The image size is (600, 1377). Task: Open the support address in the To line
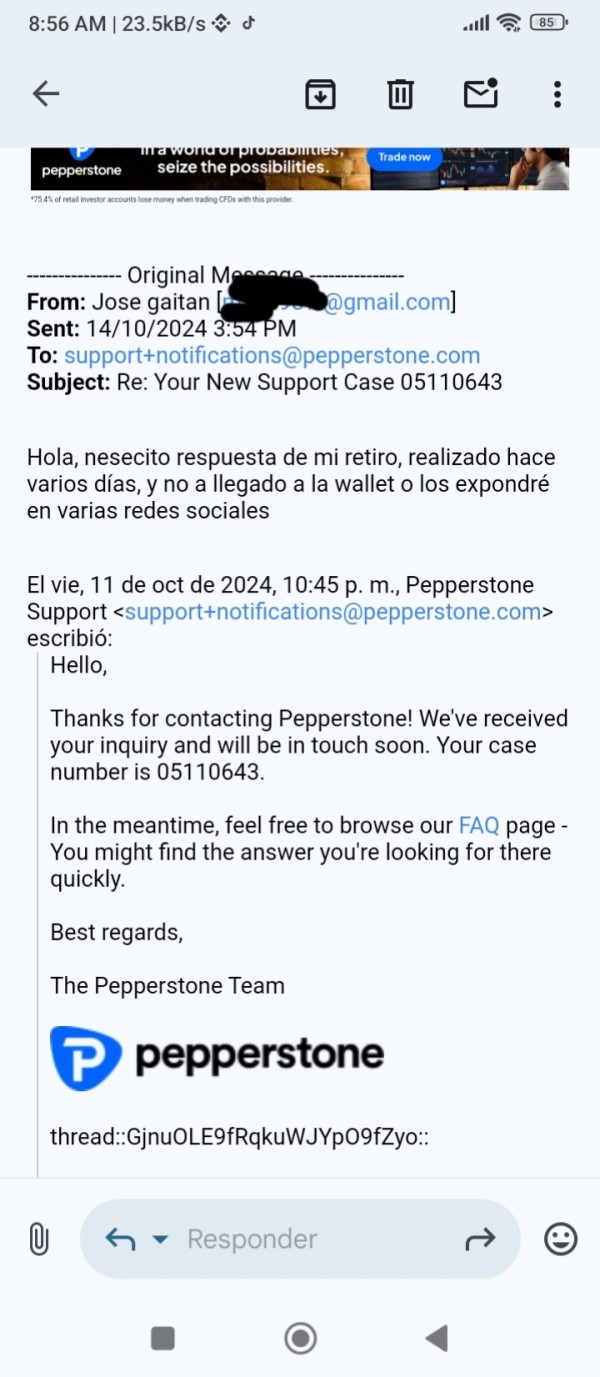point(272,355)
